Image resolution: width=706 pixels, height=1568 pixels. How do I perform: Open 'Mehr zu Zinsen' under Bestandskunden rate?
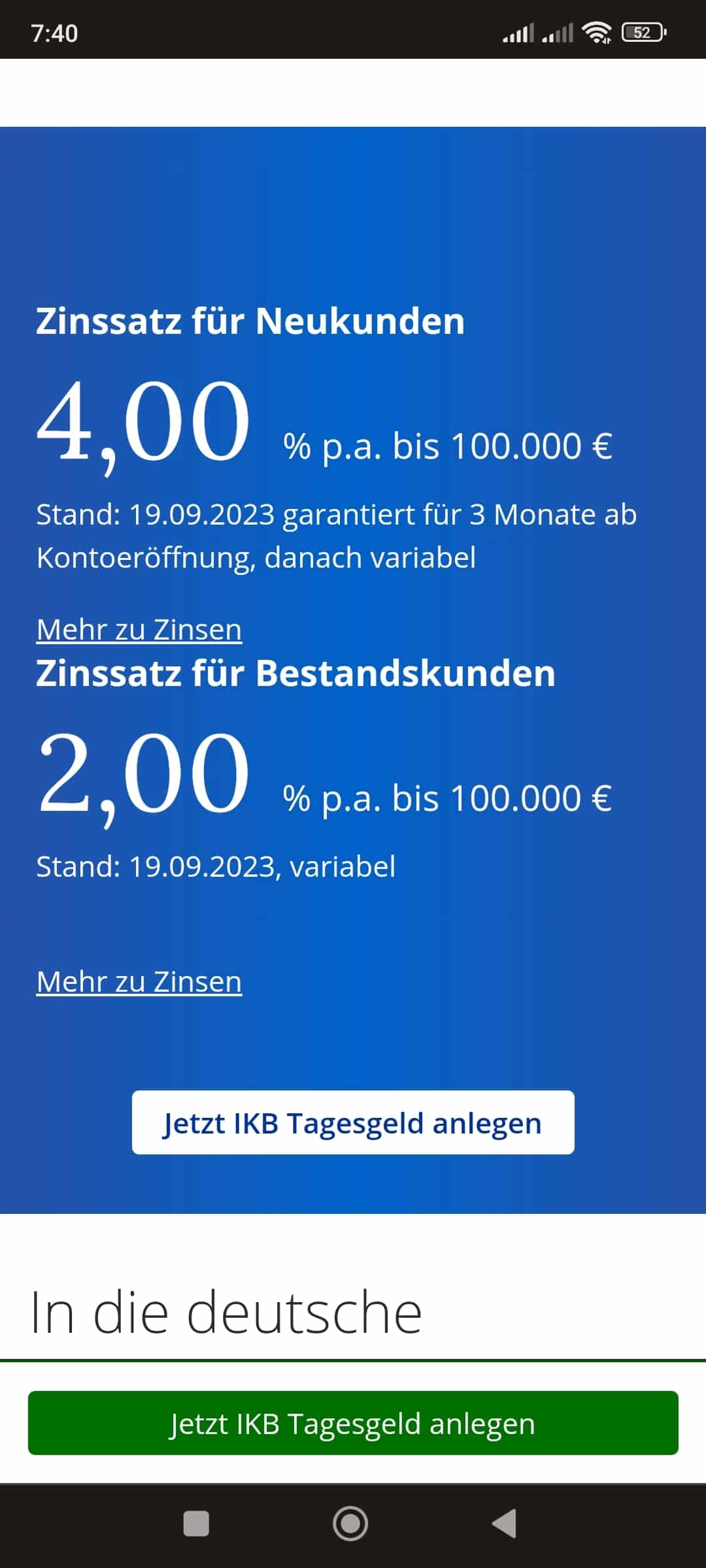139,982
